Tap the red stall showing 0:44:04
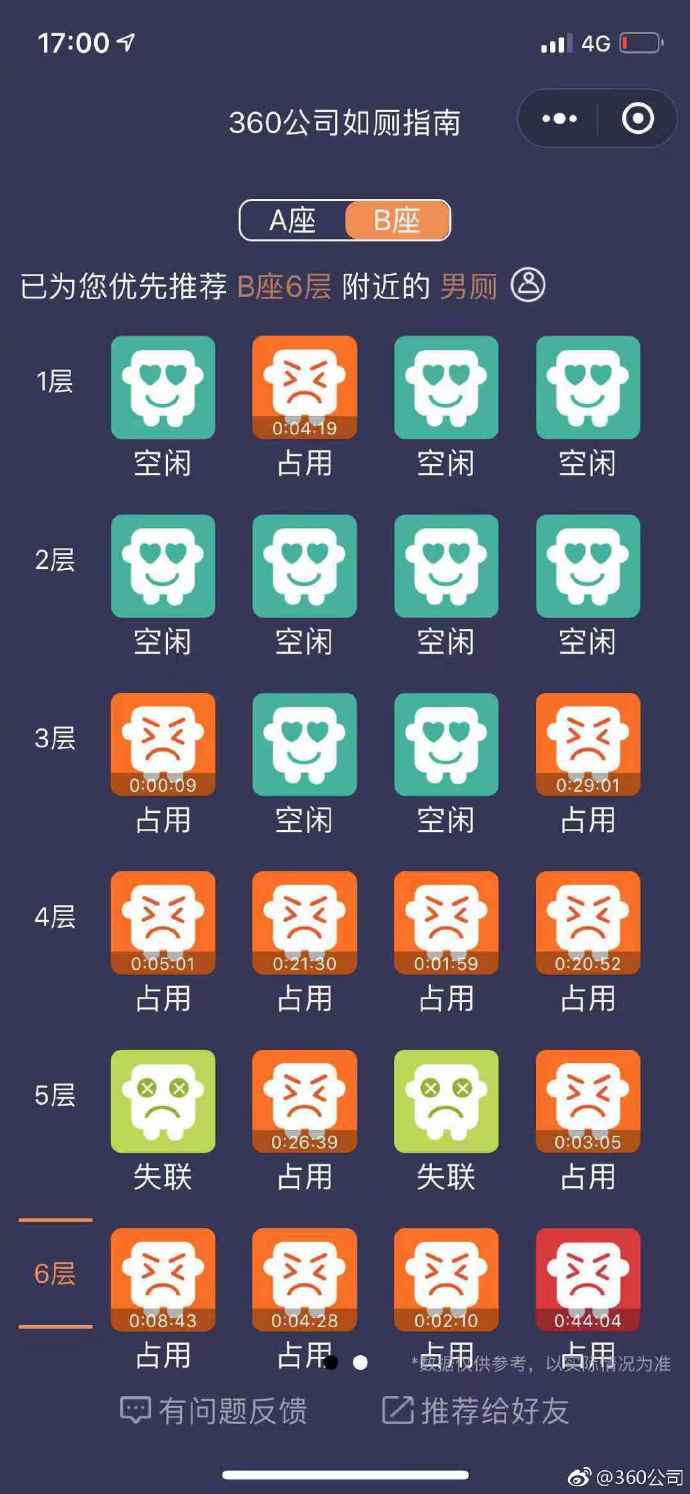 pos(588,1280)
